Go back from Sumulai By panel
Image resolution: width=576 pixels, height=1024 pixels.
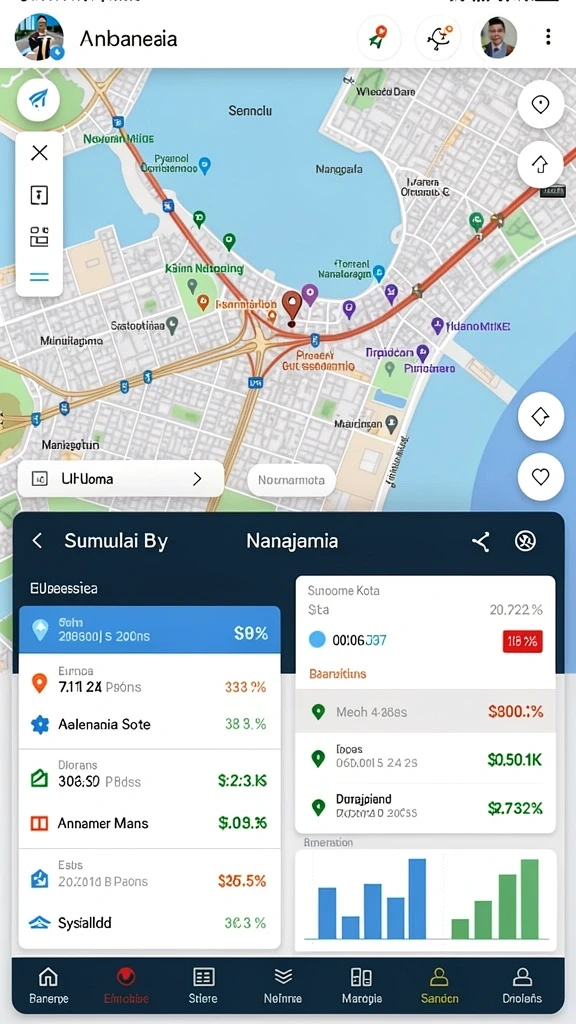(x=37, y=541)
